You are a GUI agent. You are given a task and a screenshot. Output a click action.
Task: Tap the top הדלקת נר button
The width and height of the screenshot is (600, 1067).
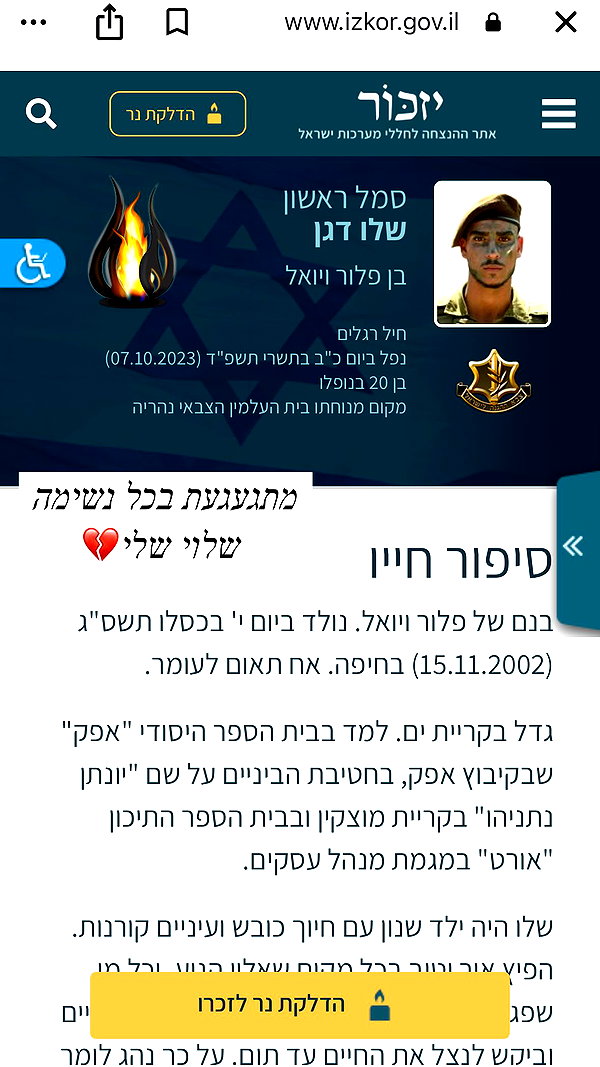[x=178, y=114]
